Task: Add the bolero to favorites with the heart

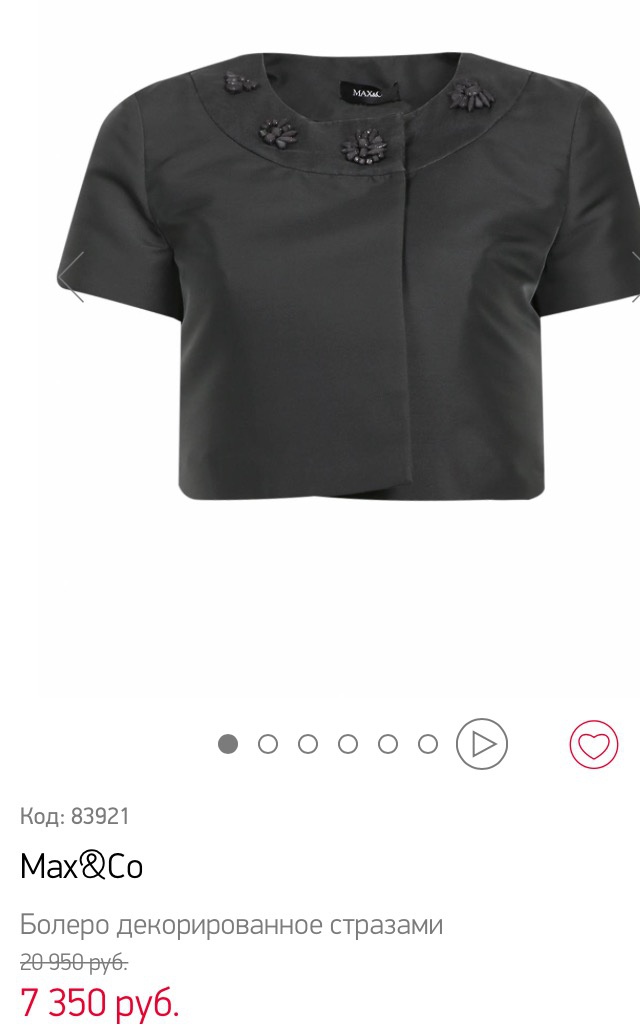Action: click(594, 745)
